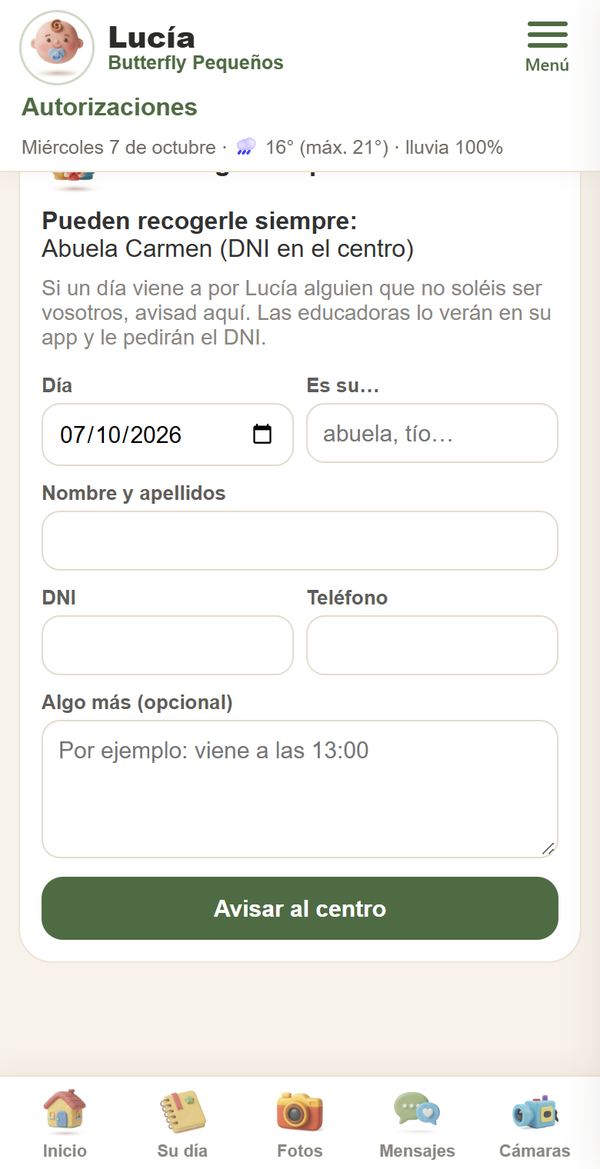Open the Fotos tab
Image resolution: width=600 pixels, height=1169 pixels.
click(300, 1124)
